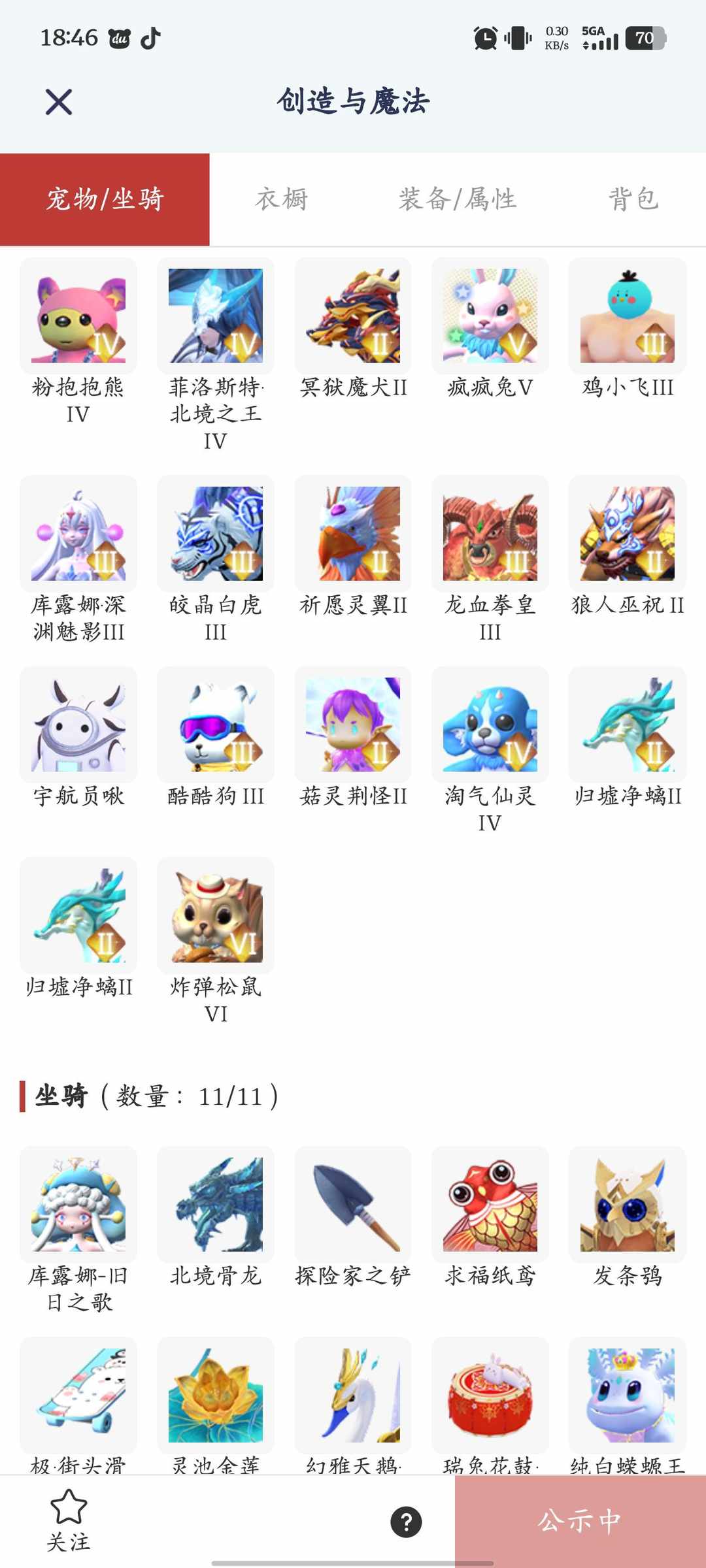Open the 冥狱魔犬II pet details
The width and height of the screenshot is (706, 1568).
tap(352, 315)
